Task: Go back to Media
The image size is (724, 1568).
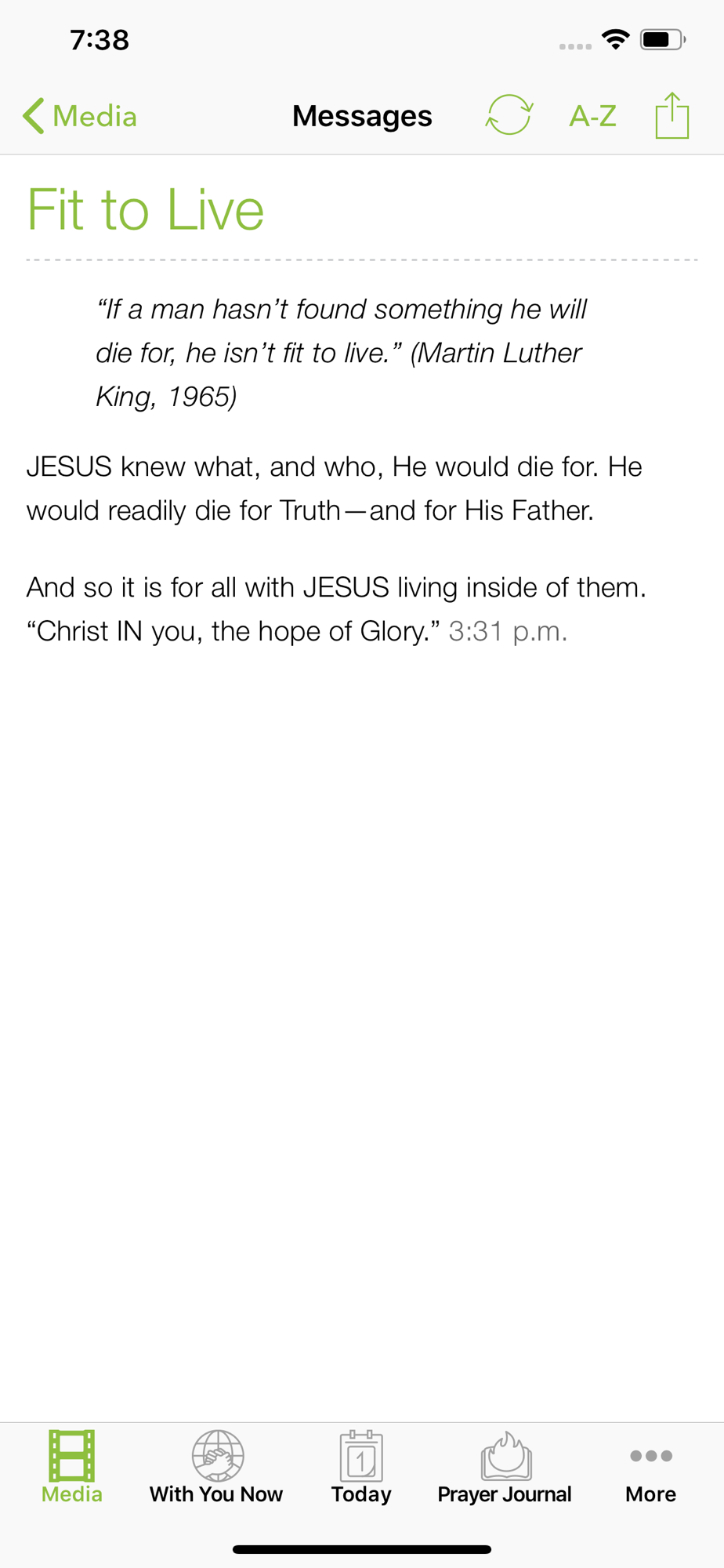Action: click(x=80, y=116)
